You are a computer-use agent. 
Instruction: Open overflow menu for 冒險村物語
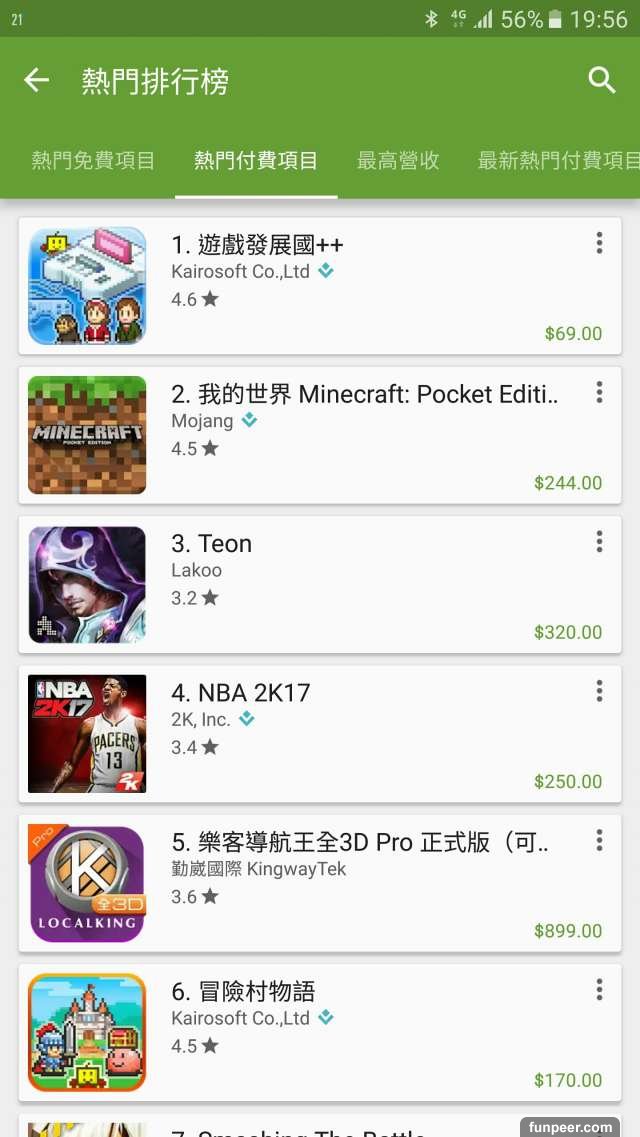tap(599, 990)
